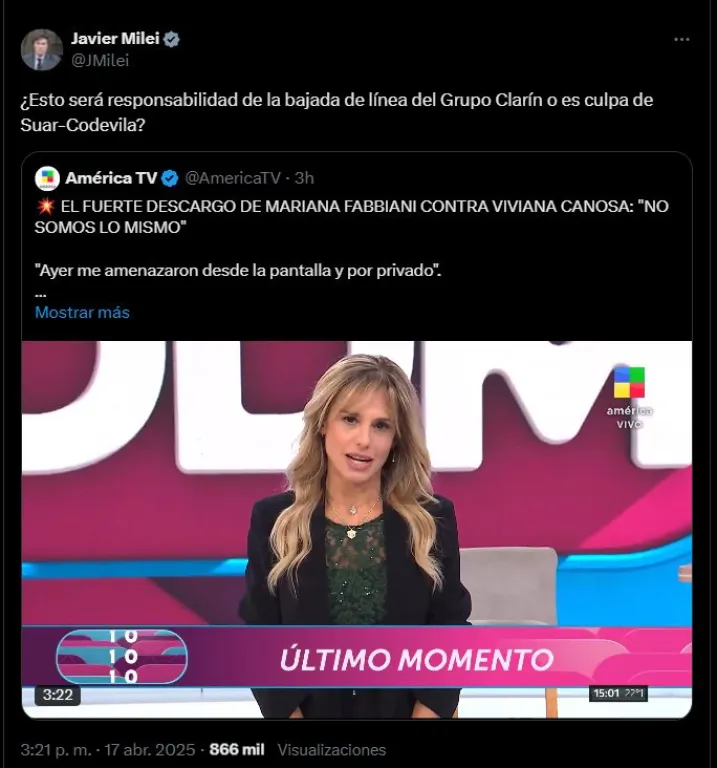Open the tweet's overflow menu
Viewport: 717px width, 768px height.
[681, 39]
